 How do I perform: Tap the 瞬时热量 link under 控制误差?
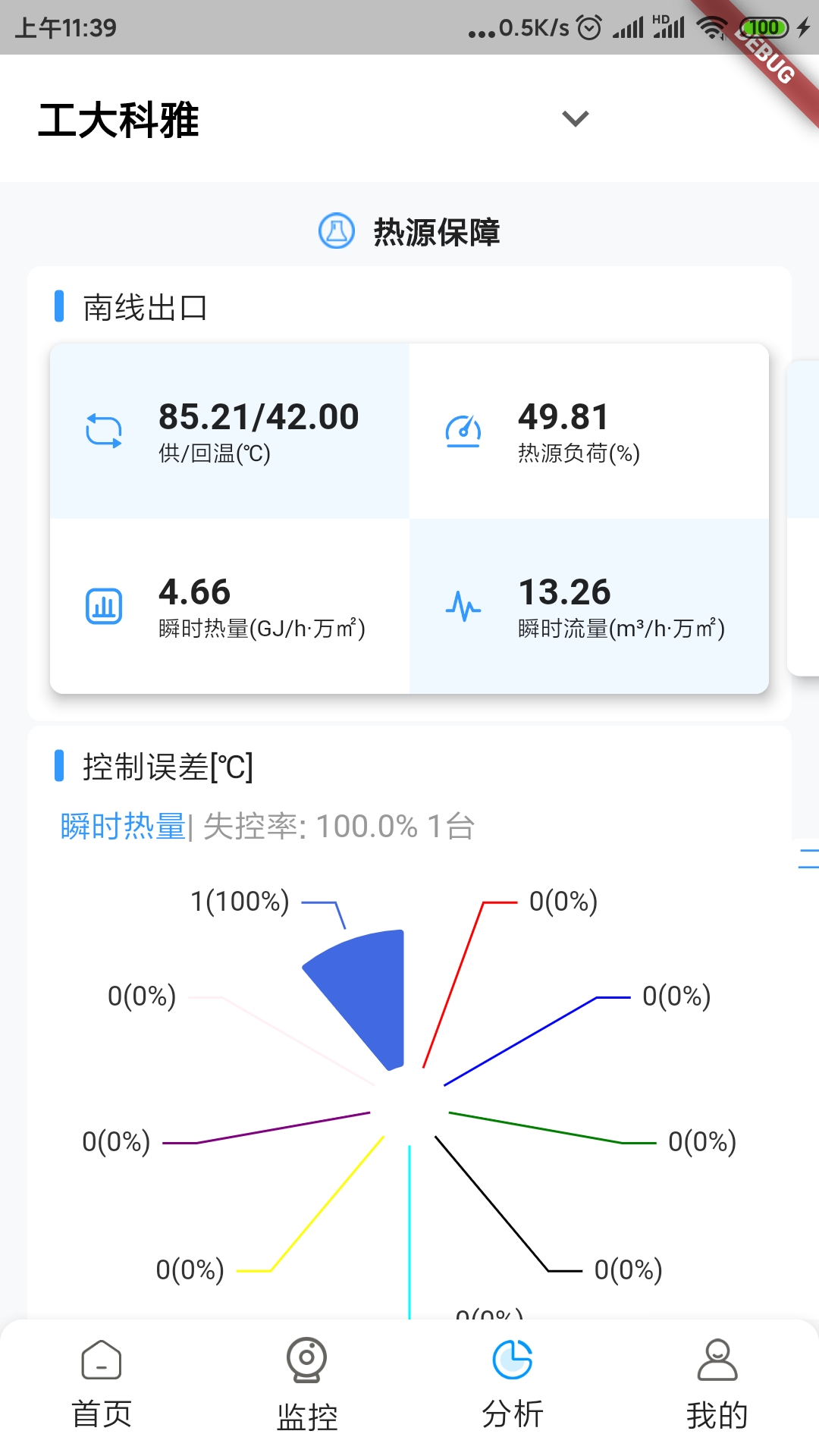[123, 826]
